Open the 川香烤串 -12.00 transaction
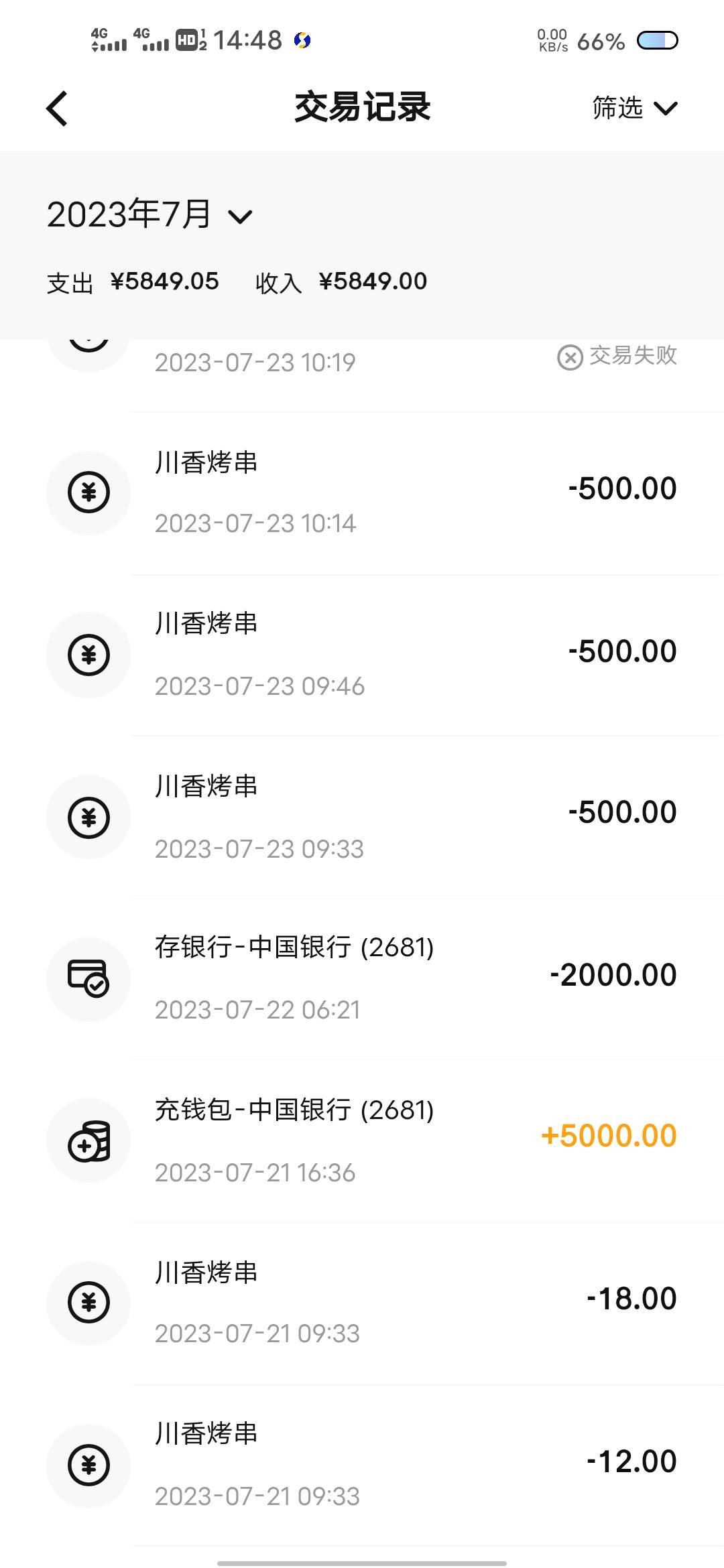 point(362,1465)
